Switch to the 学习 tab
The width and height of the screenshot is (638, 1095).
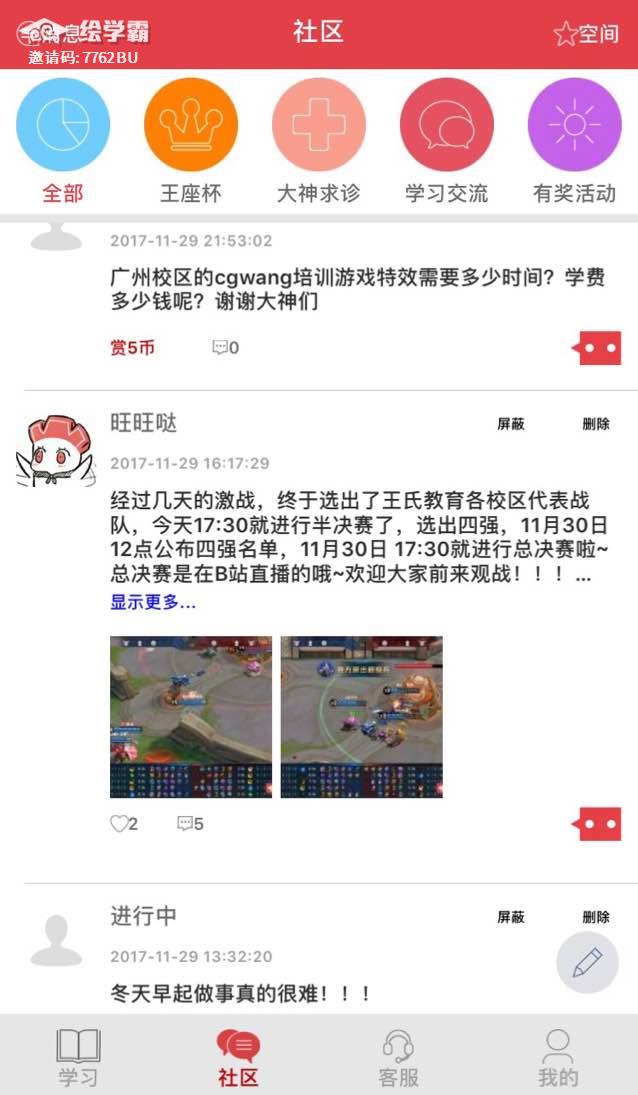[x=78, y=1057]
